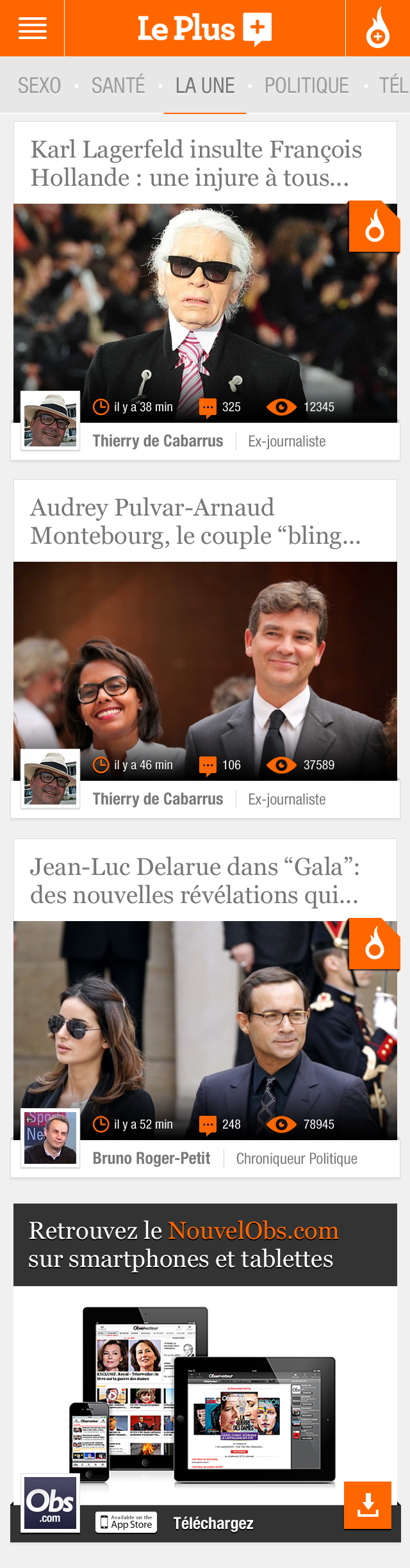Open the NouvelObs.com link in banner
The height and width of the screenshot is (1568, 410).
[x=253, y=1230]
